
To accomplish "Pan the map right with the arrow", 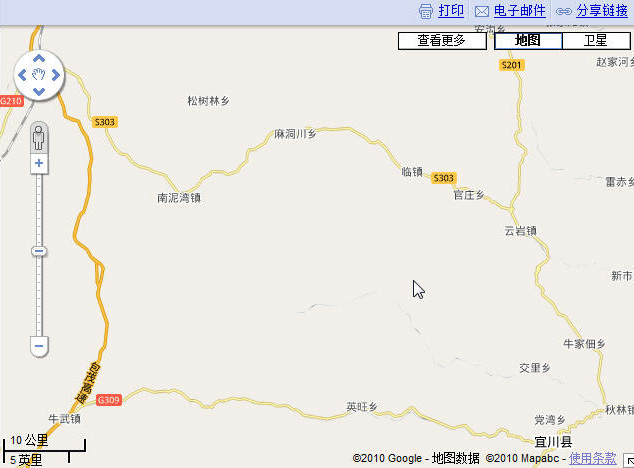I will (57, 75).
